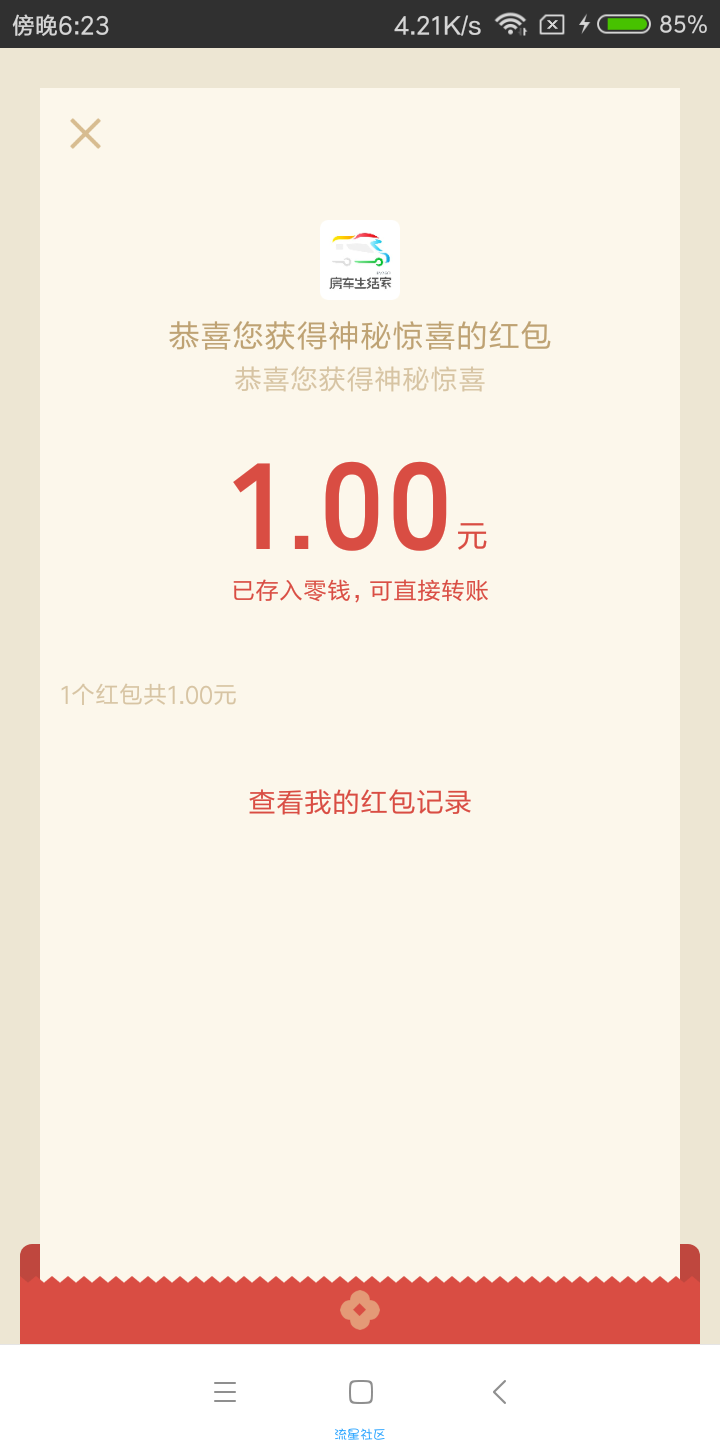720x1440 pixels.
Task: Tap the system back button
Action: coord(499,1392)
